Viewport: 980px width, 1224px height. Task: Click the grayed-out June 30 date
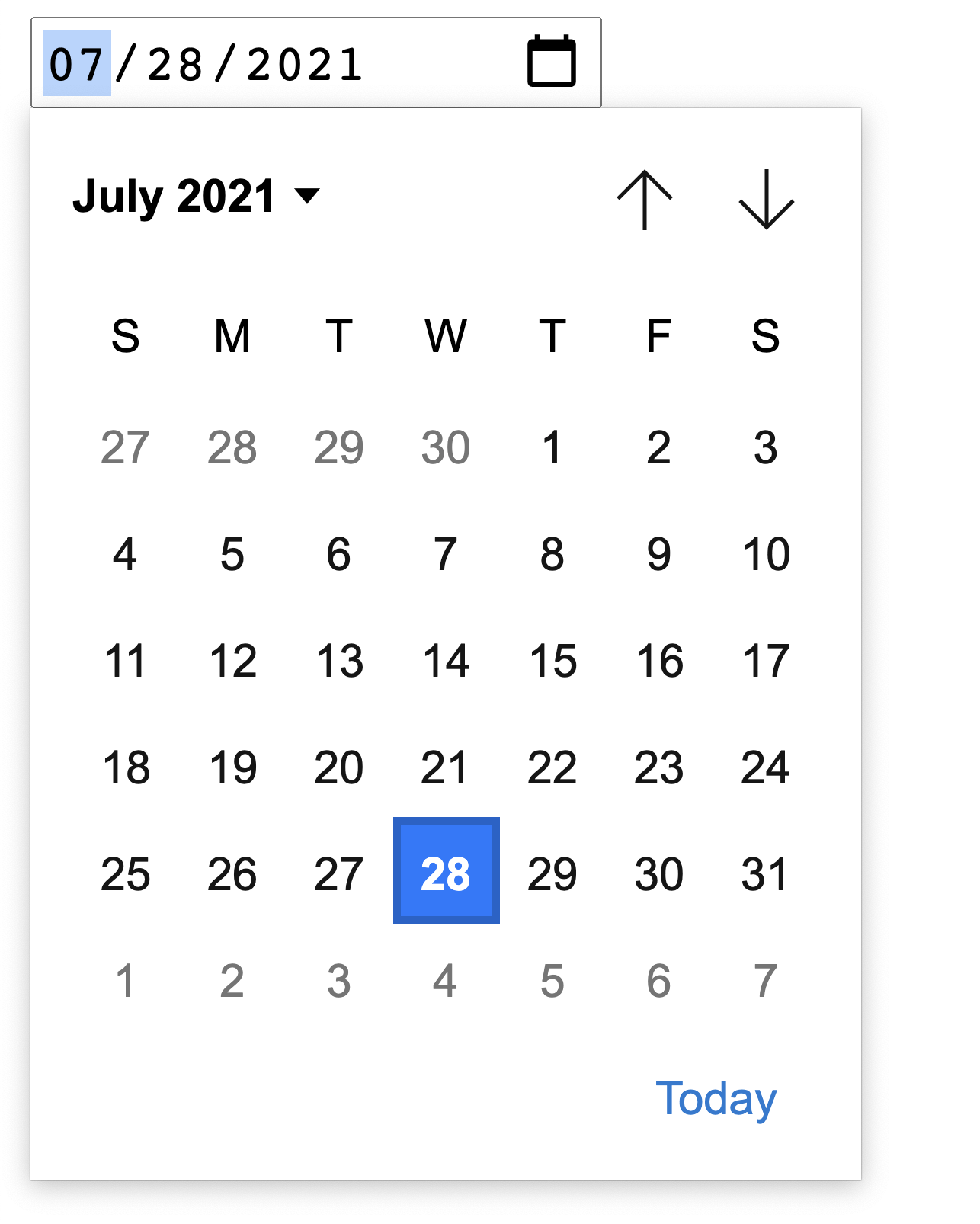[446, 448]
